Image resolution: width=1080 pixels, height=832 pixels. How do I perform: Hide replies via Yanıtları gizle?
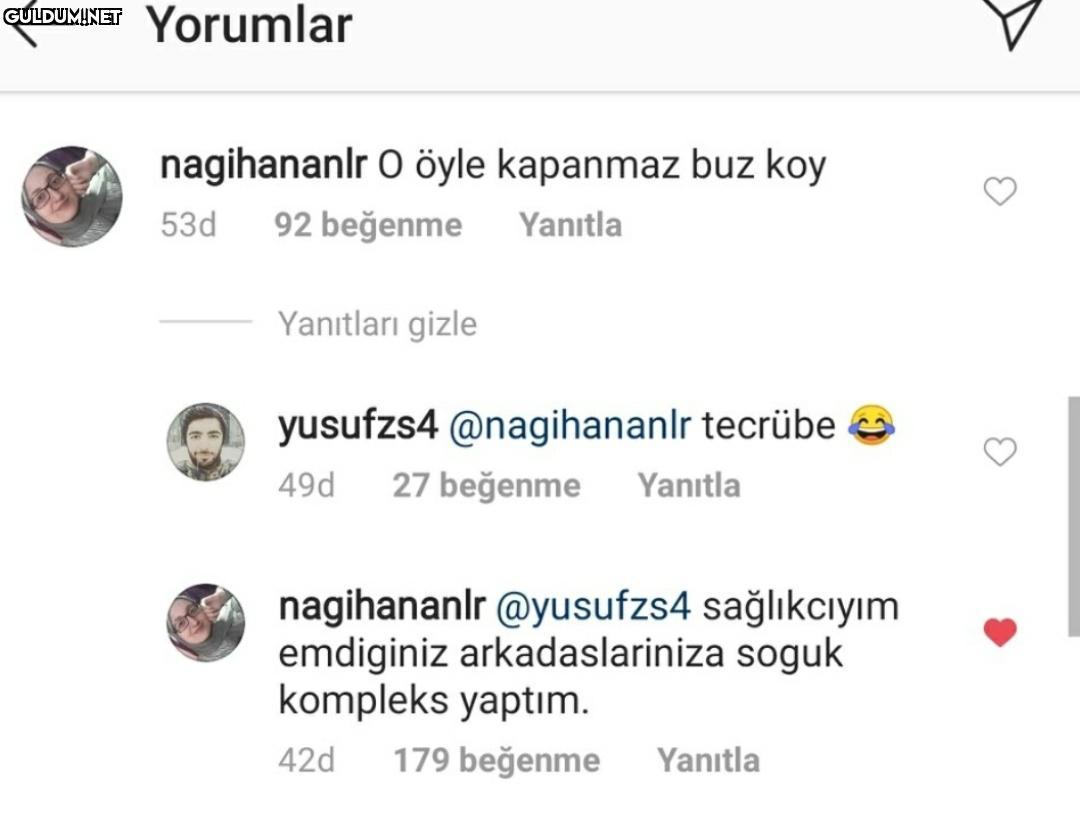point(377,324)
